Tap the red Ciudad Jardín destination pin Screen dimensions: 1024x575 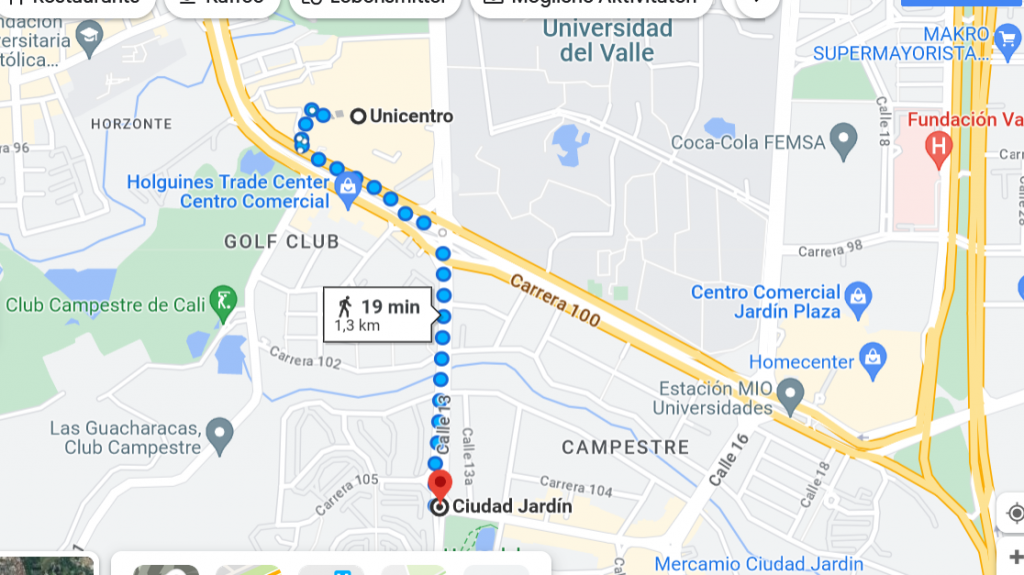[x=440, y=487]
